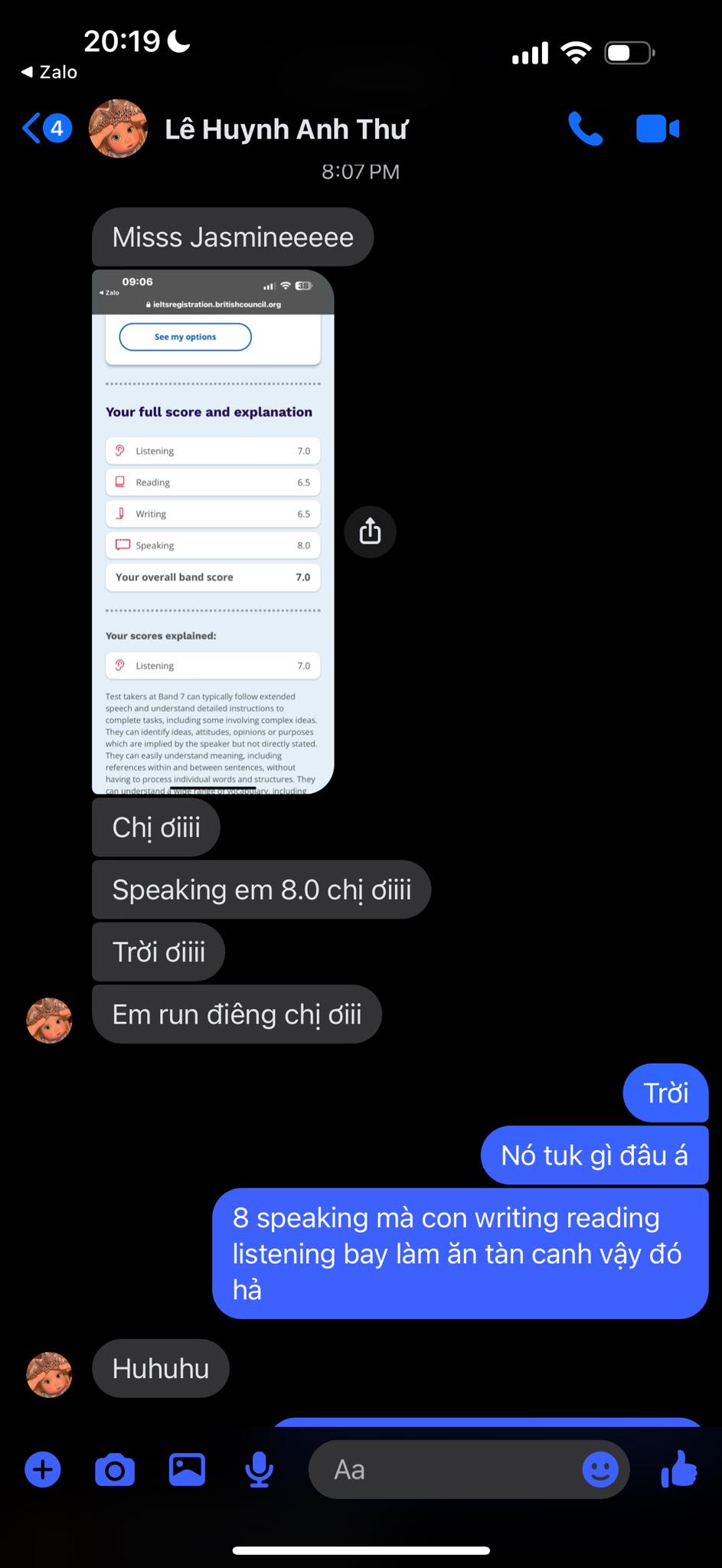Focus the Aa message text field
Image resolution: width=722 pixels, height=1568 pixels.
coord(444,1469)
